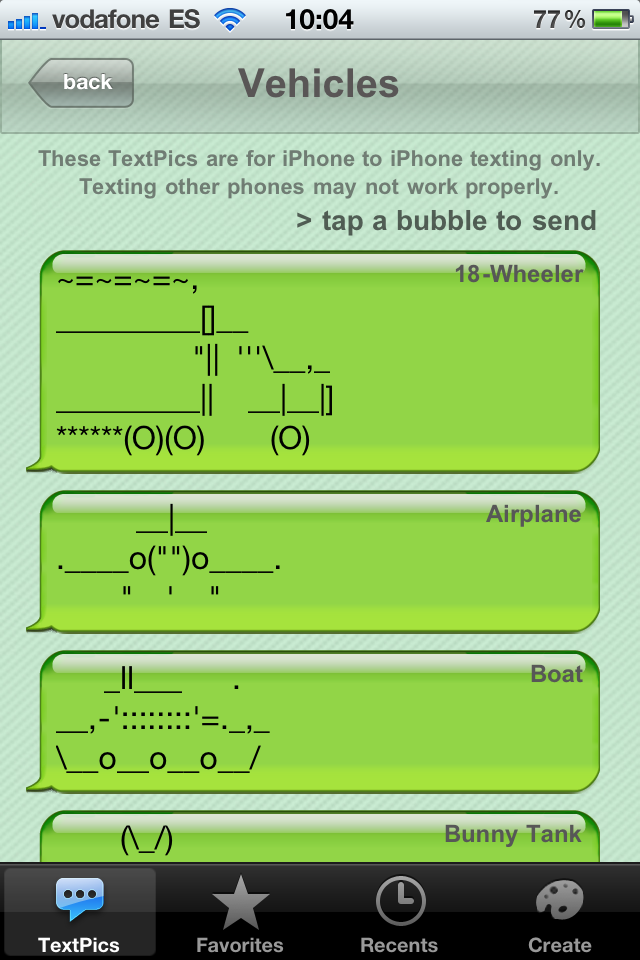Select the TextPics tab
Viewport: 640px width, 960px height.
coord(80,914)
